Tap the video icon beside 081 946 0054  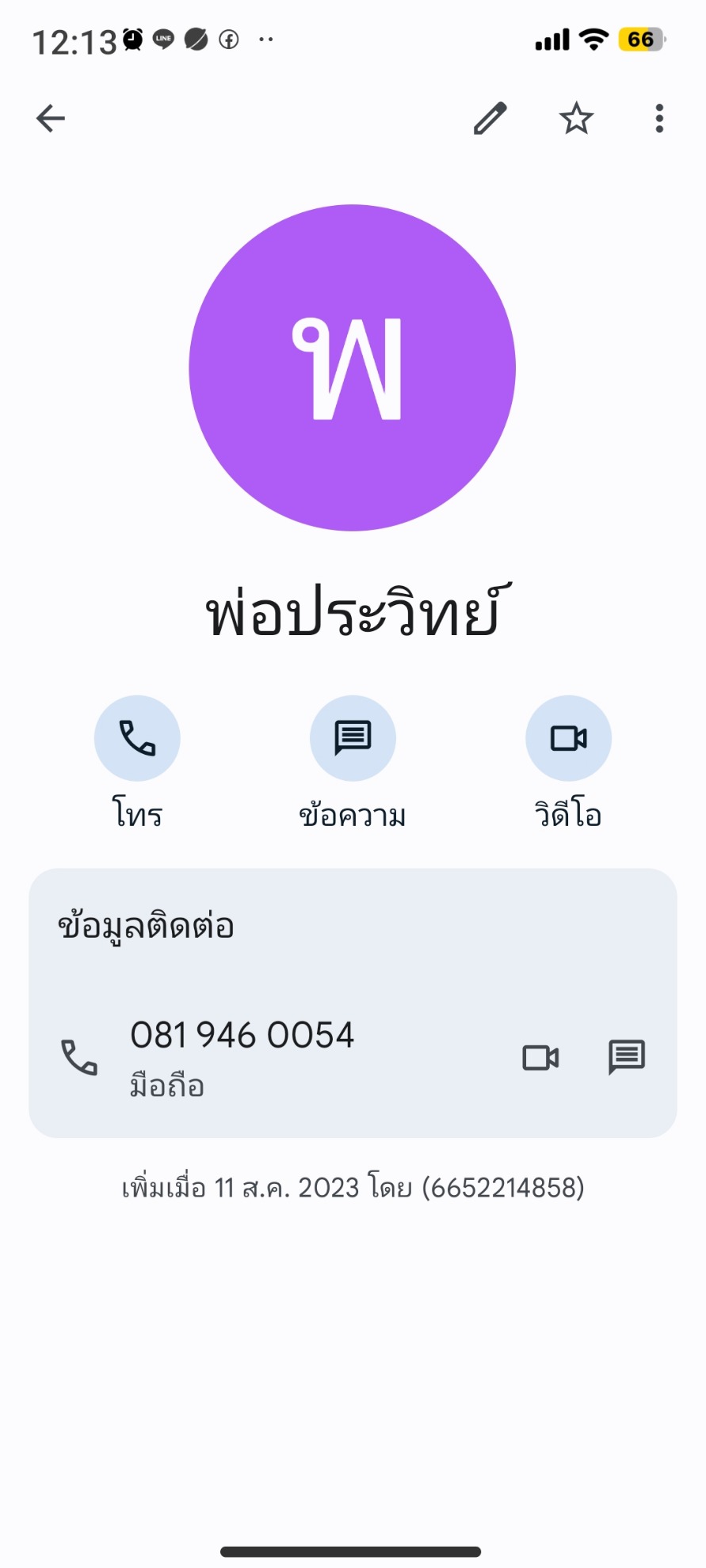point(541,1058)
